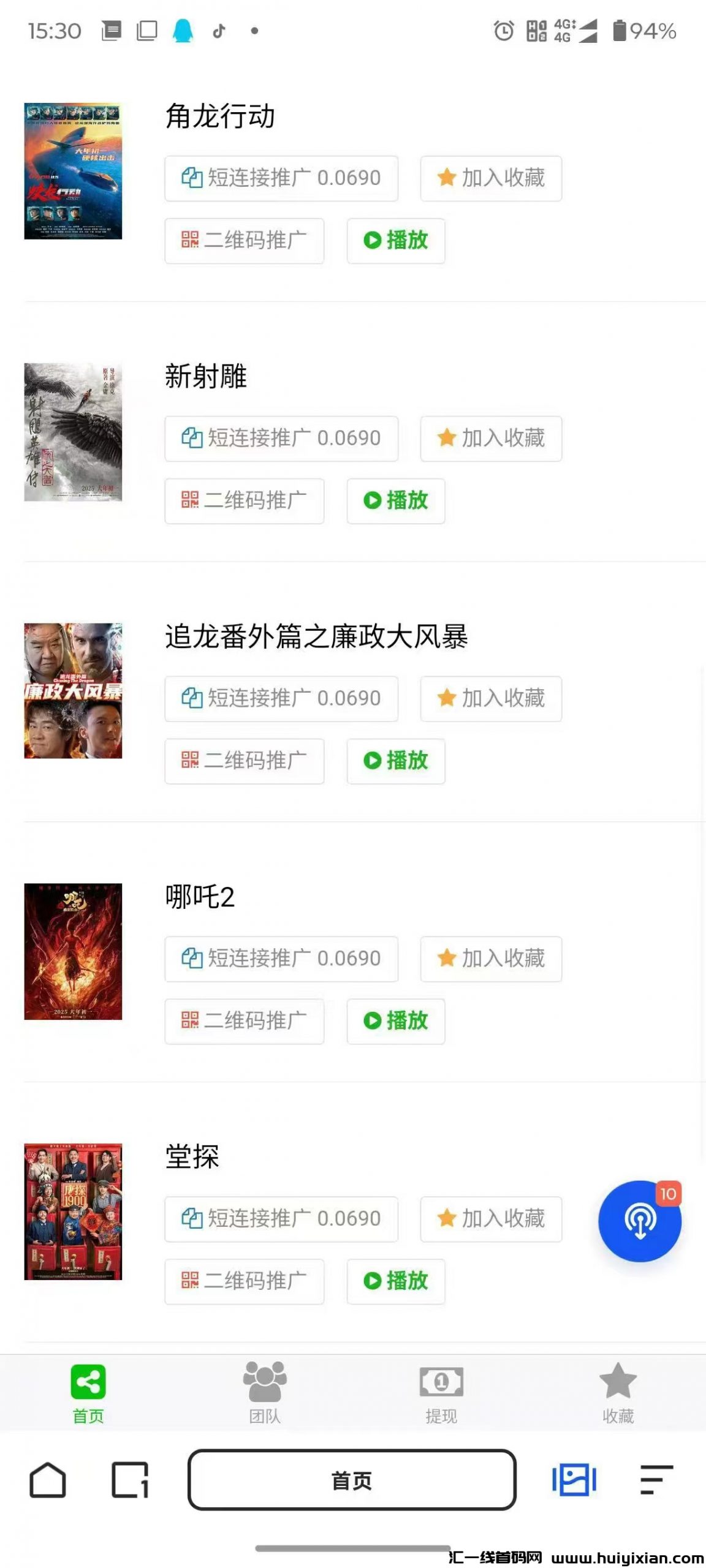The width and height of the screenshot is (706, 1568).
Task: Add 哪吒2 to favorites
Action: point(491,959)
